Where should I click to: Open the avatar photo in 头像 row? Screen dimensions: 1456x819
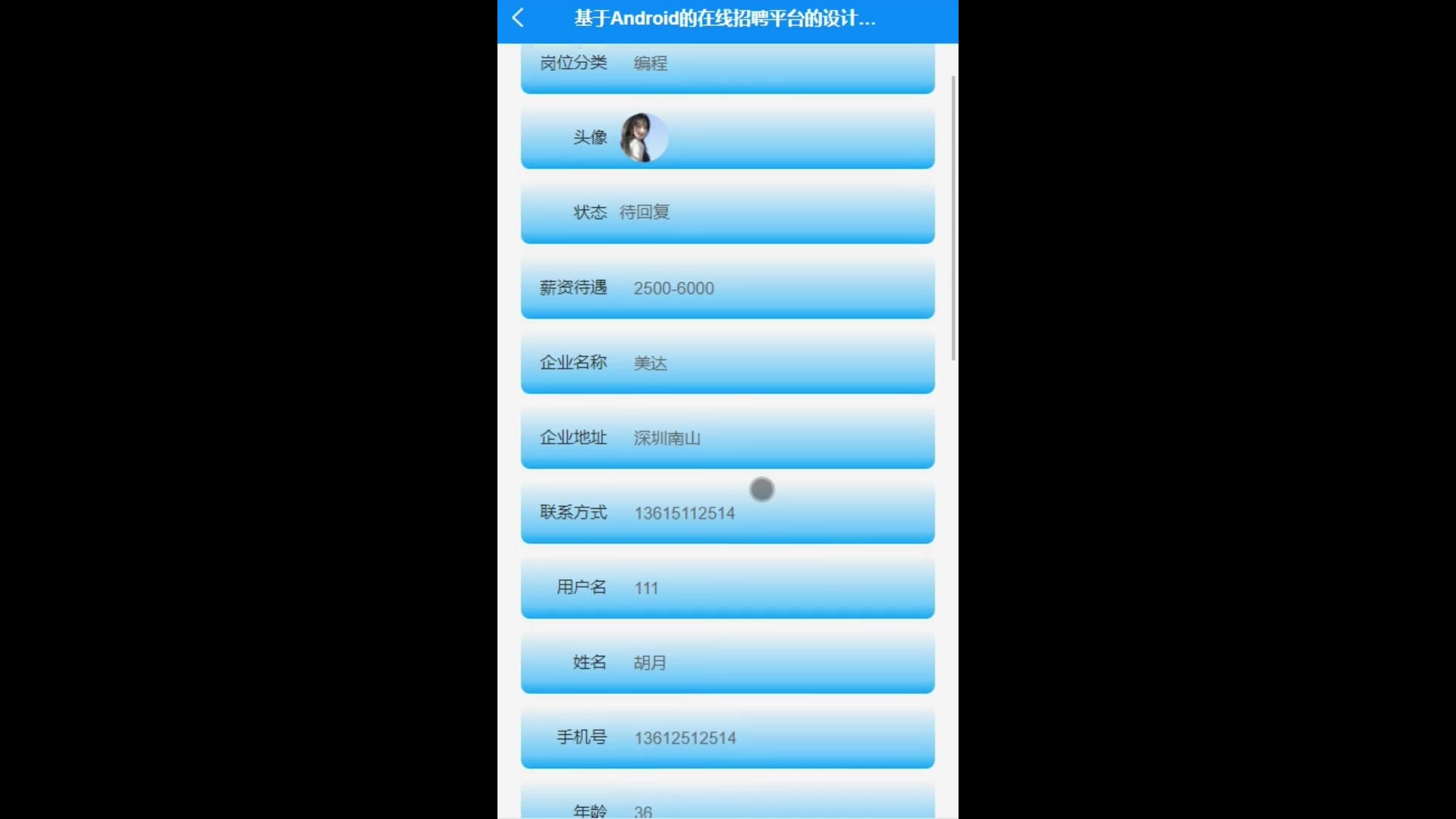click(x=644, y=138)
